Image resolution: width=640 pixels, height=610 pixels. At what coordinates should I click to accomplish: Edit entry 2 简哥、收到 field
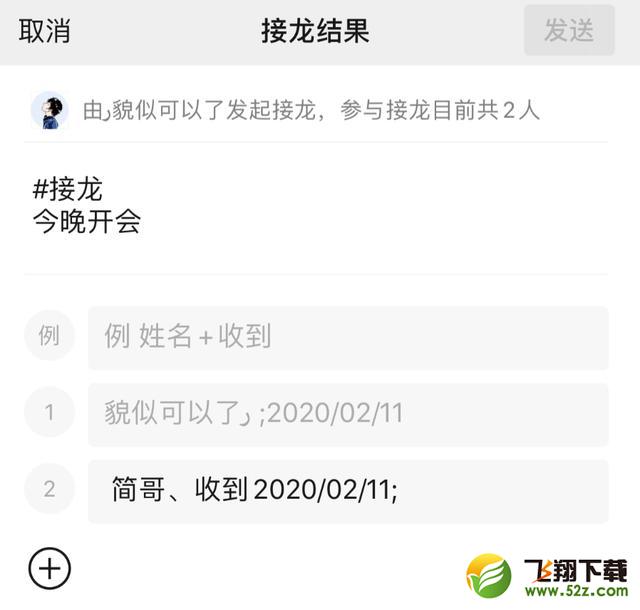[x=347, y=490]
